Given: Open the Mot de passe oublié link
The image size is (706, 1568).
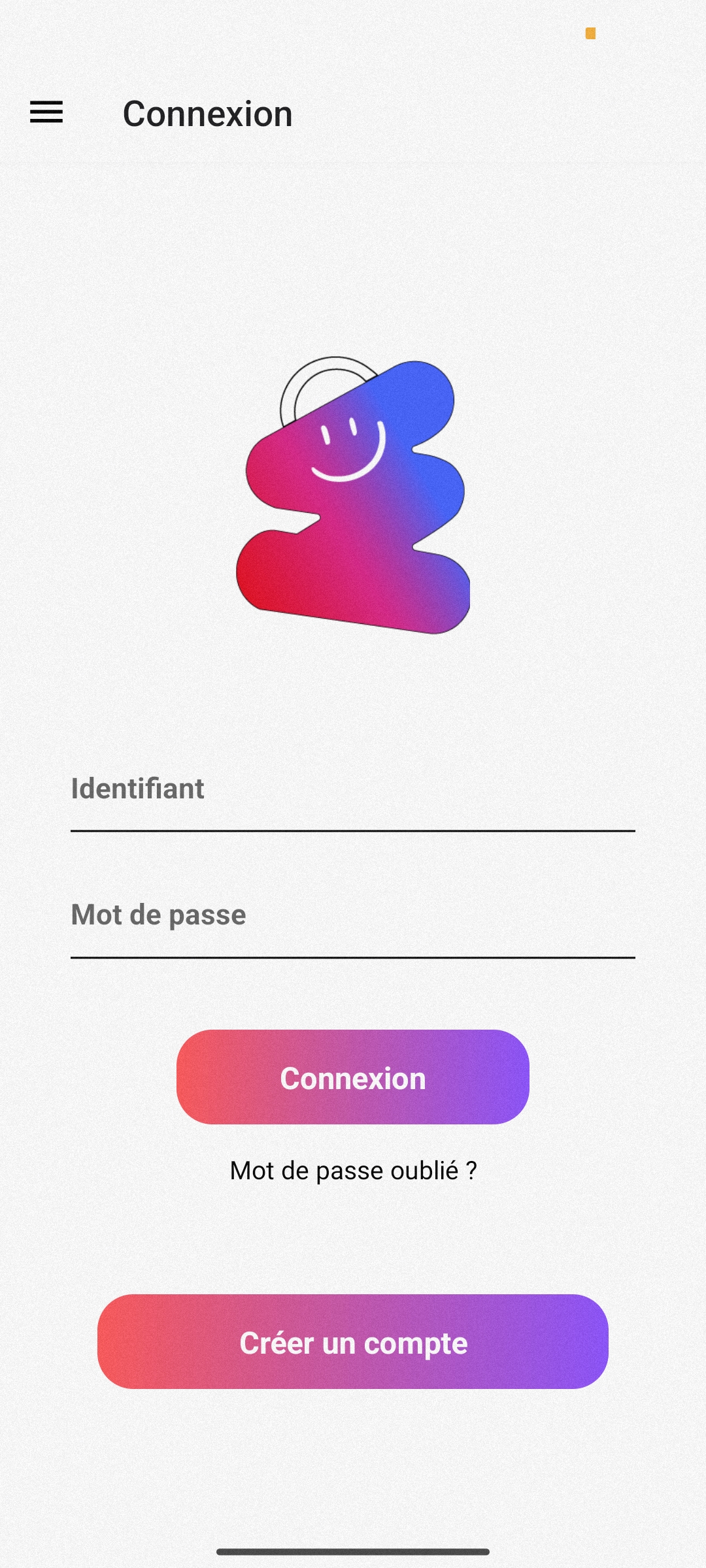Looking at the screenshot, I should [x=353, y=1171].
